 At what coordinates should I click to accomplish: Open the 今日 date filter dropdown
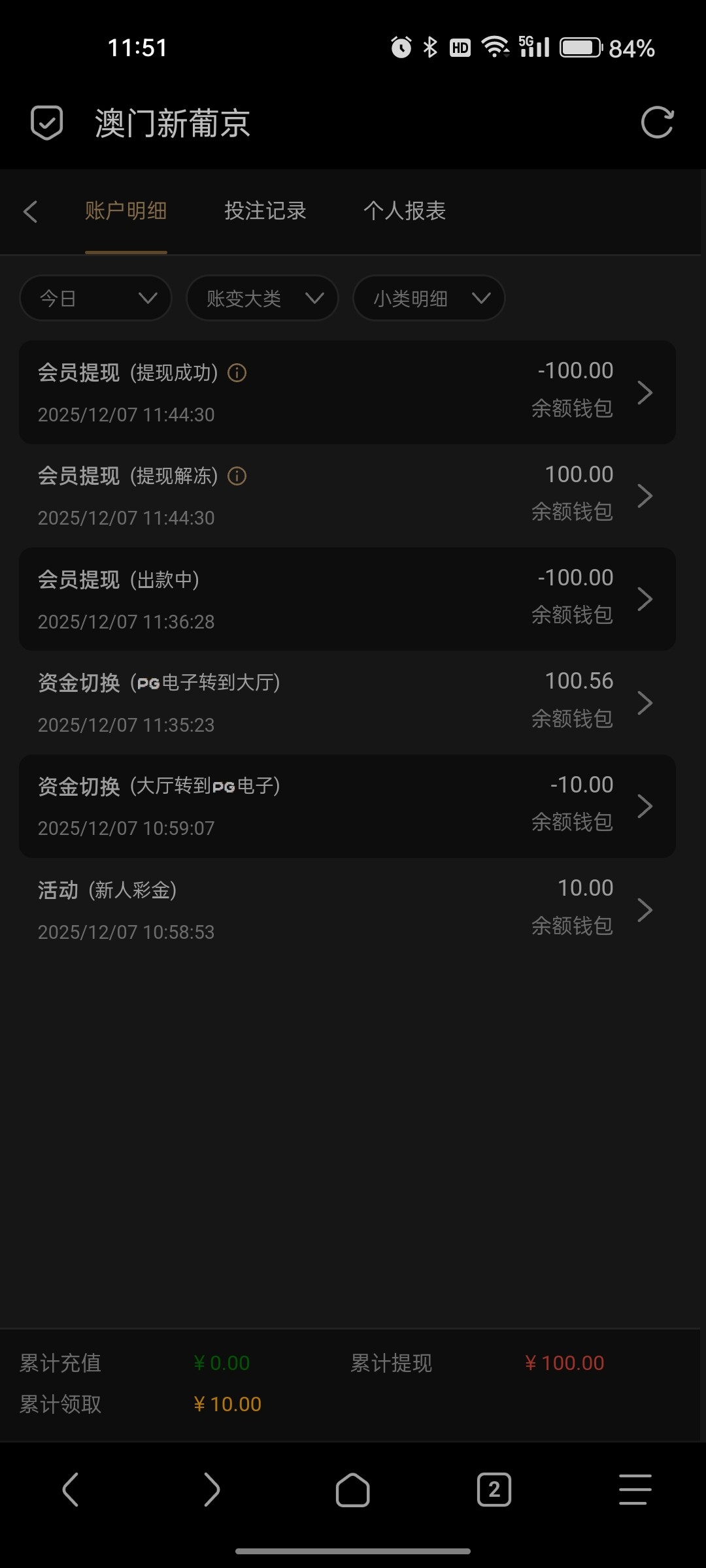tap(95, 298)
